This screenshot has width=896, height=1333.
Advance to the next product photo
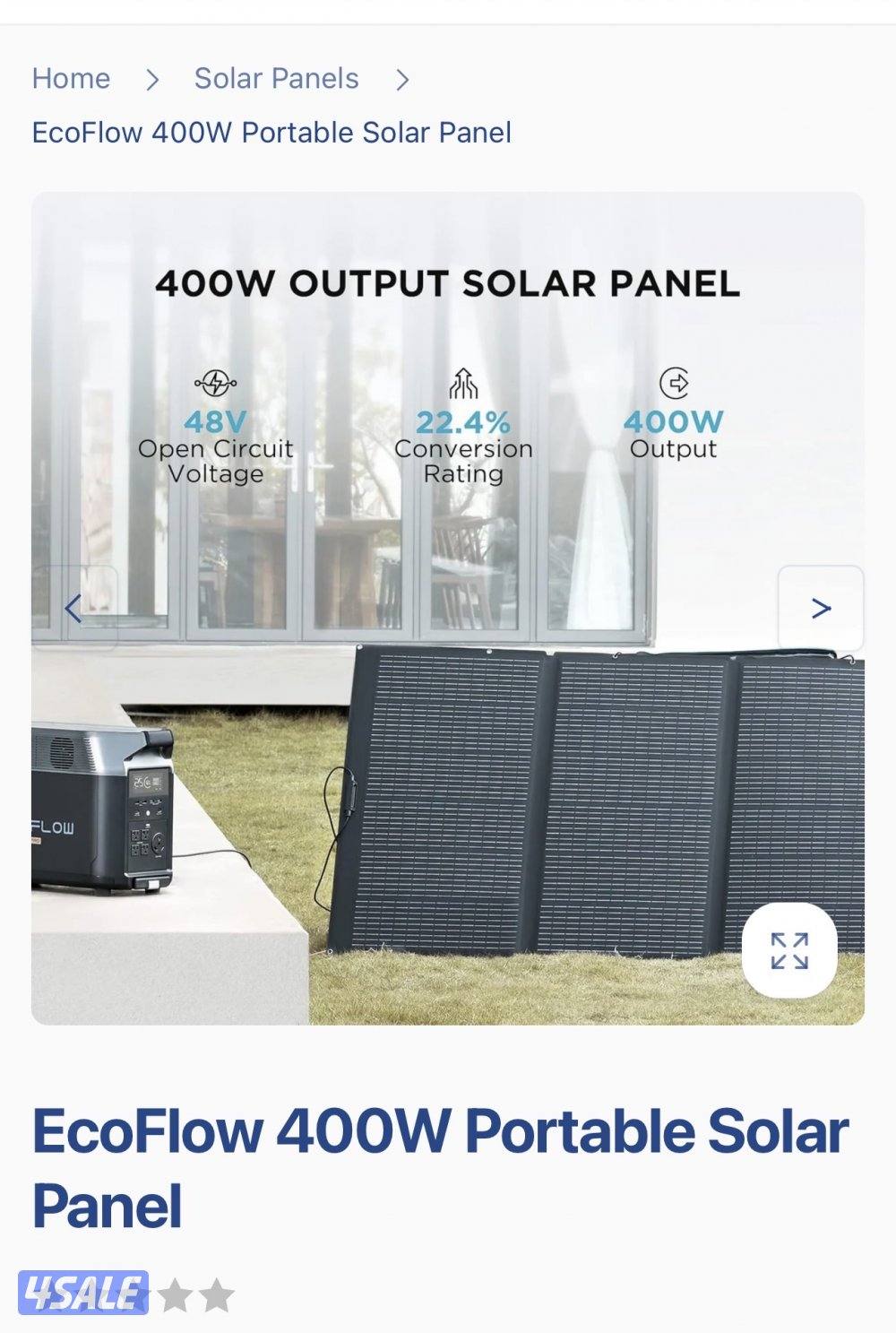(x=819, y=608)
